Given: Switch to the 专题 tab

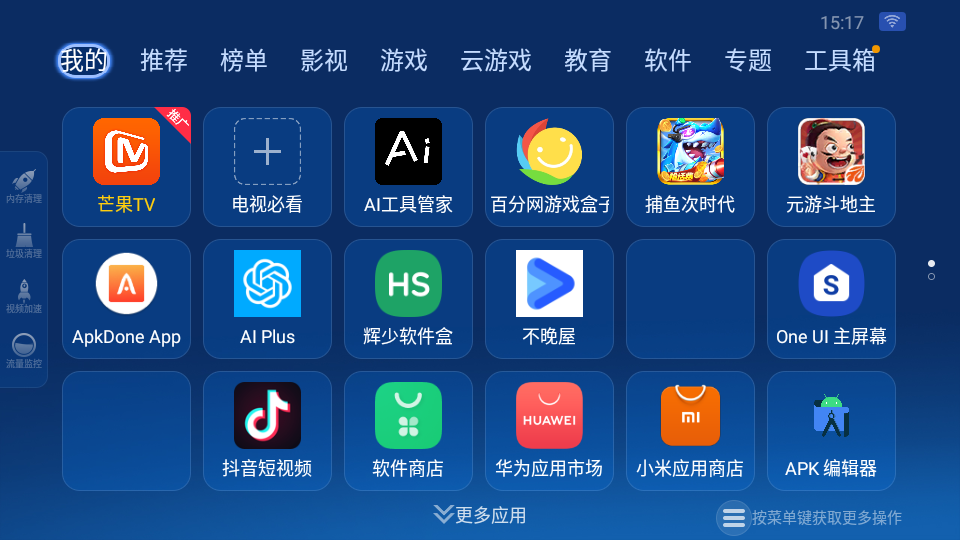Looking at the screenshot, I should point(749,61).
